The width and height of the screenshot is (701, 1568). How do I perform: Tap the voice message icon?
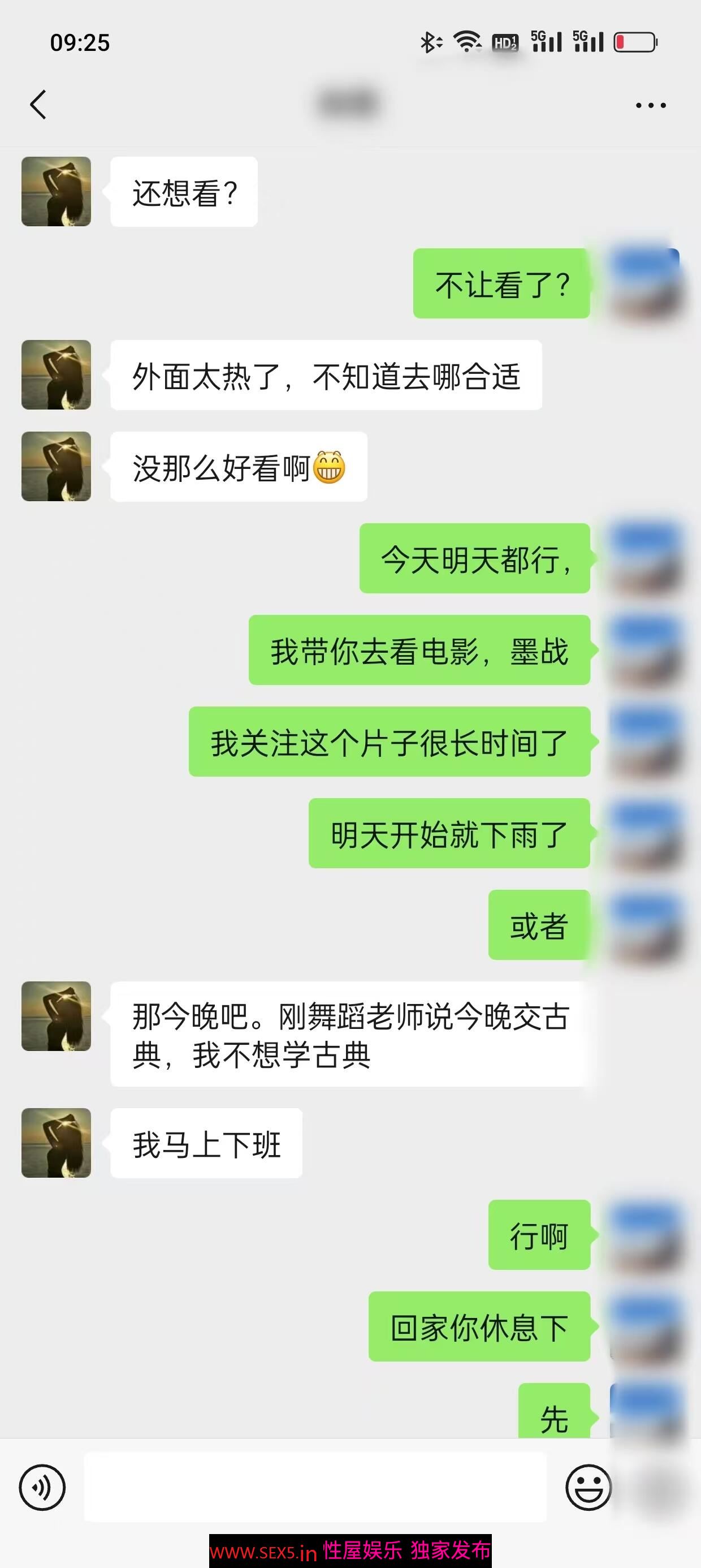pos(42,1487)
